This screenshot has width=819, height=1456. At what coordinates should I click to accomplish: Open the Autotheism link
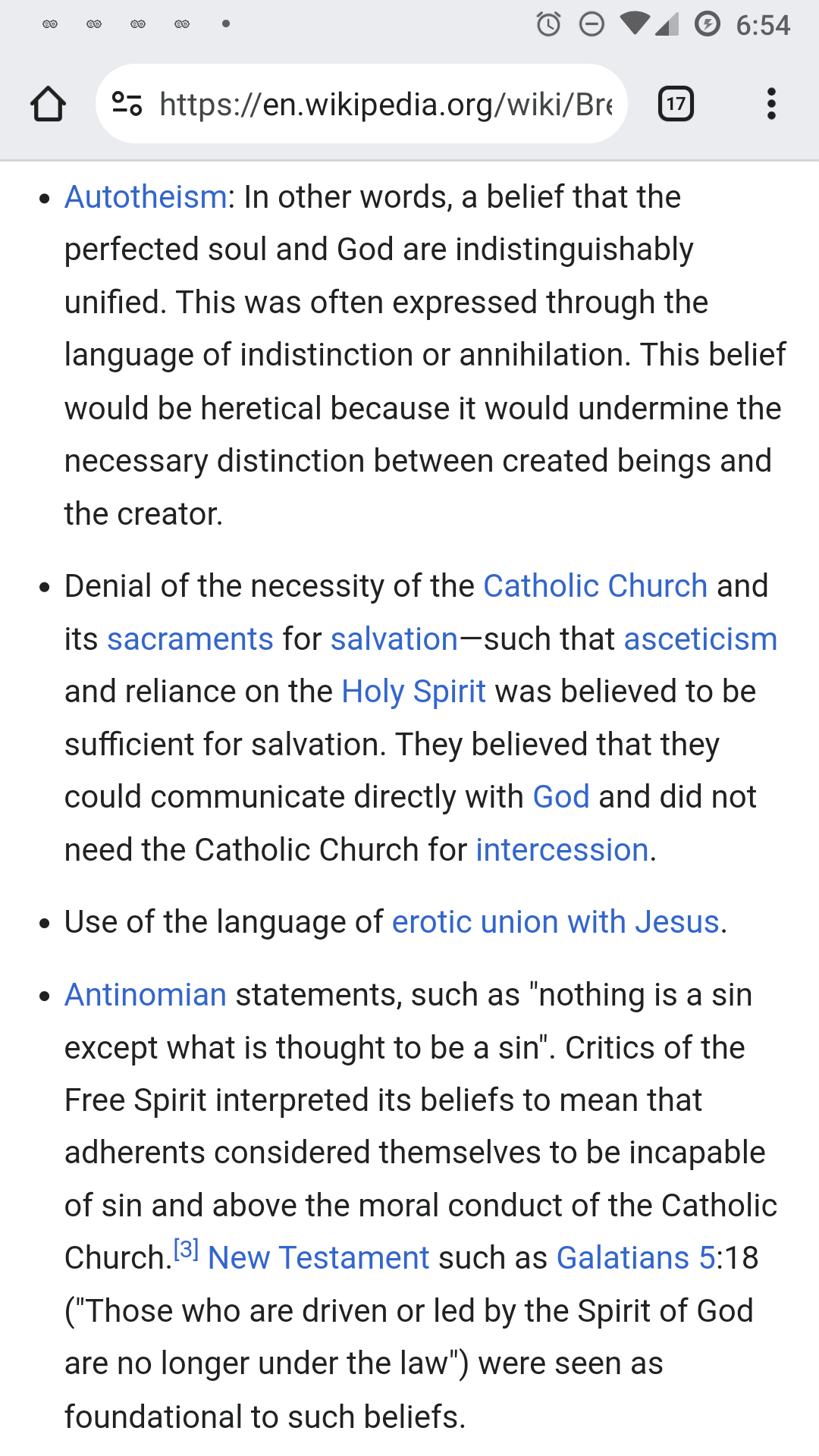tap(146, 197)
